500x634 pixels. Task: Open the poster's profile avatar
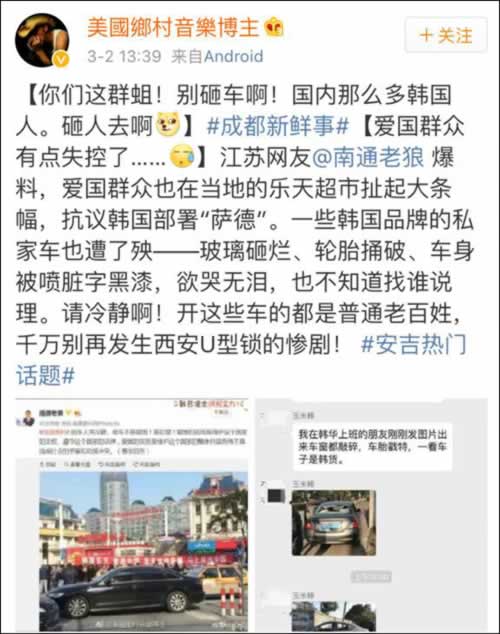42,40
